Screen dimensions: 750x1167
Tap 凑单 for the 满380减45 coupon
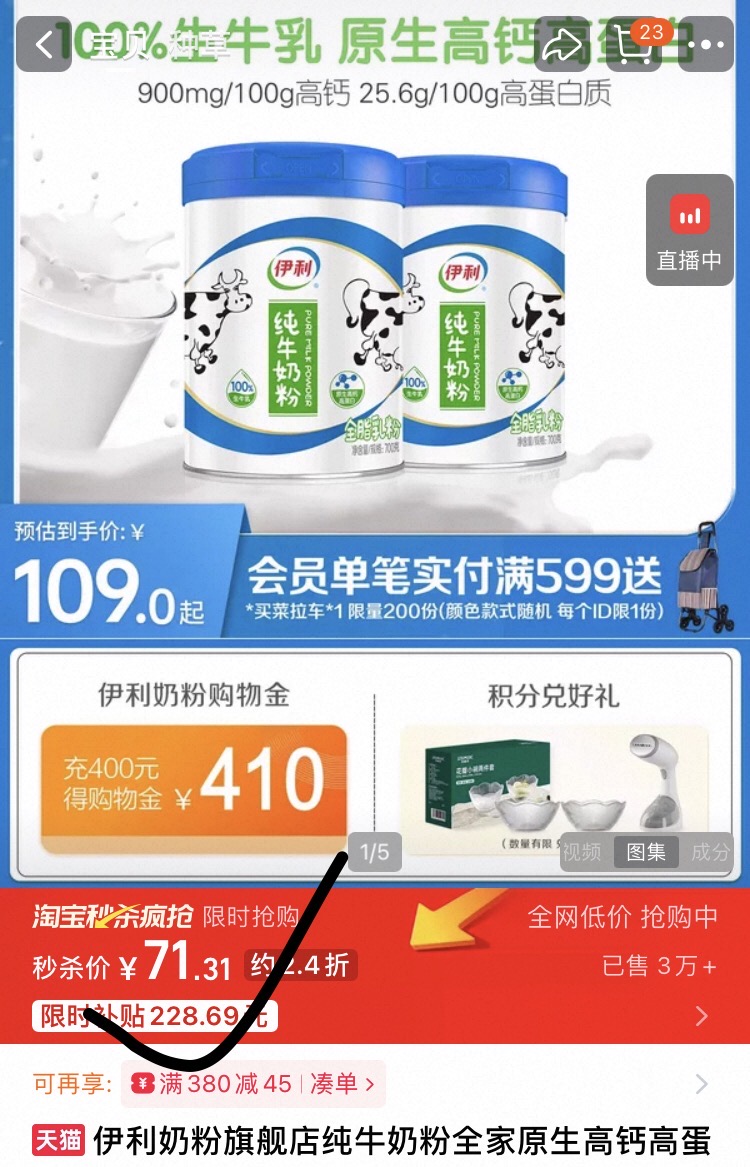tap(342, 1084)
